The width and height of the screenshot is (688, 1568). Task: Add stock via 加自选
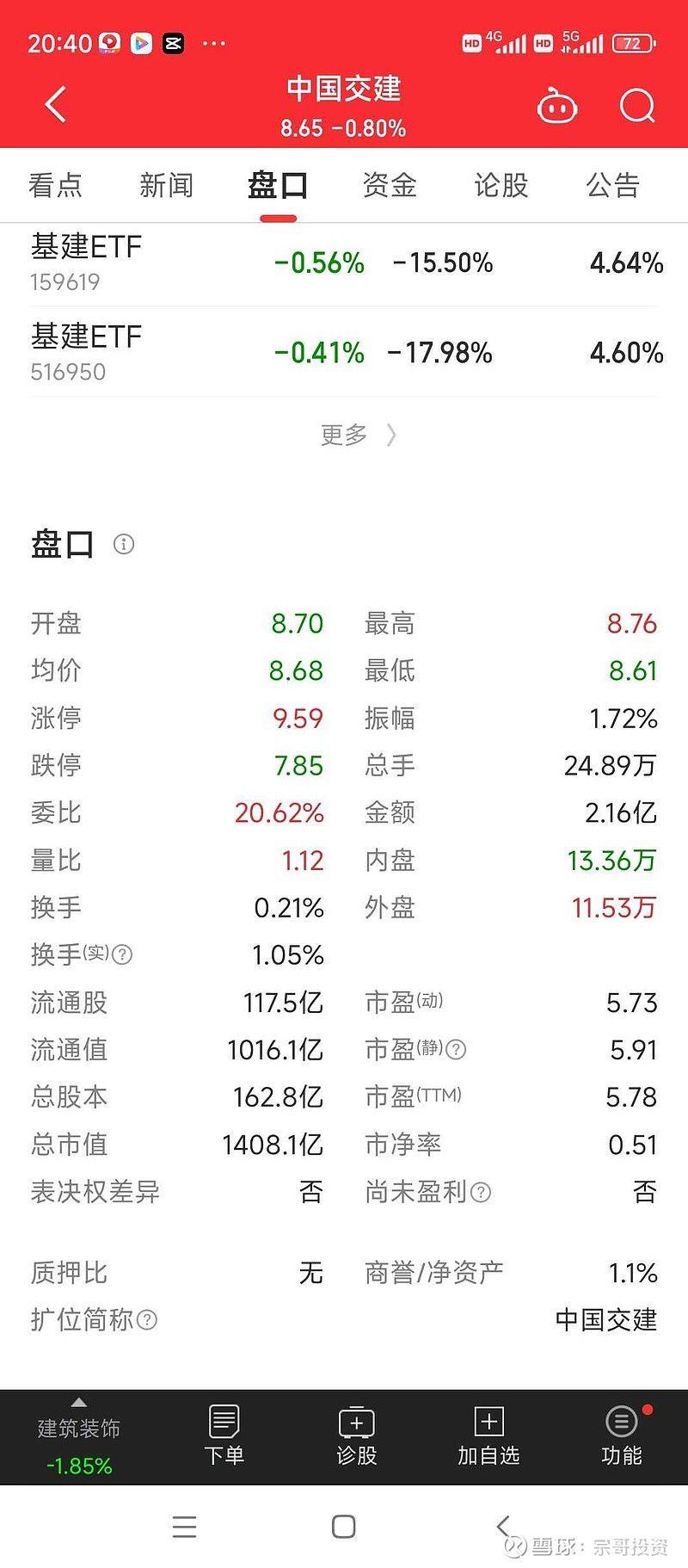coord(488,1435)
